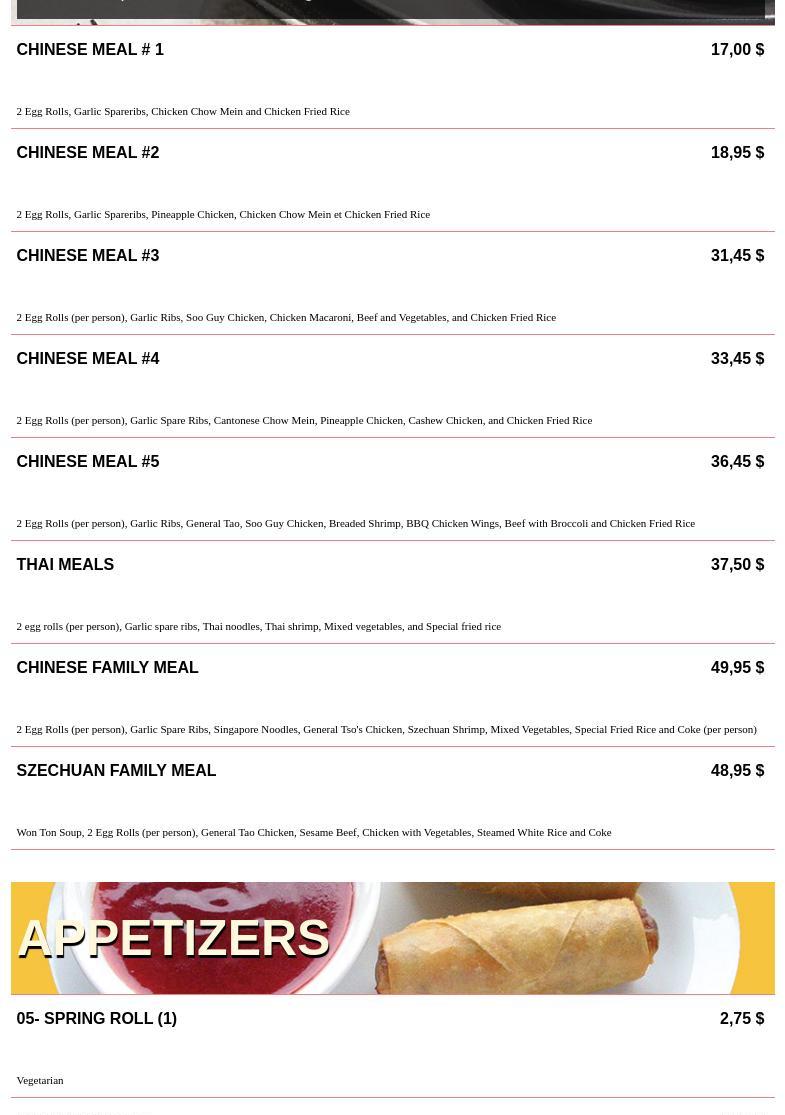Select the Szechuan Family Meal
This screenshot has width=785, height=1115.
pyautogui.click(x=116, y=771)
